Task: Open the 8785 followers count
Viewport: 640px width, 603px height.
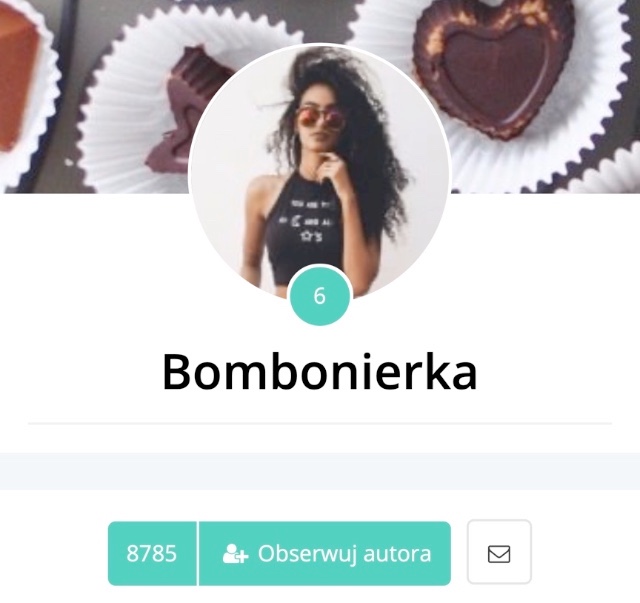Action: coord(152,553)
